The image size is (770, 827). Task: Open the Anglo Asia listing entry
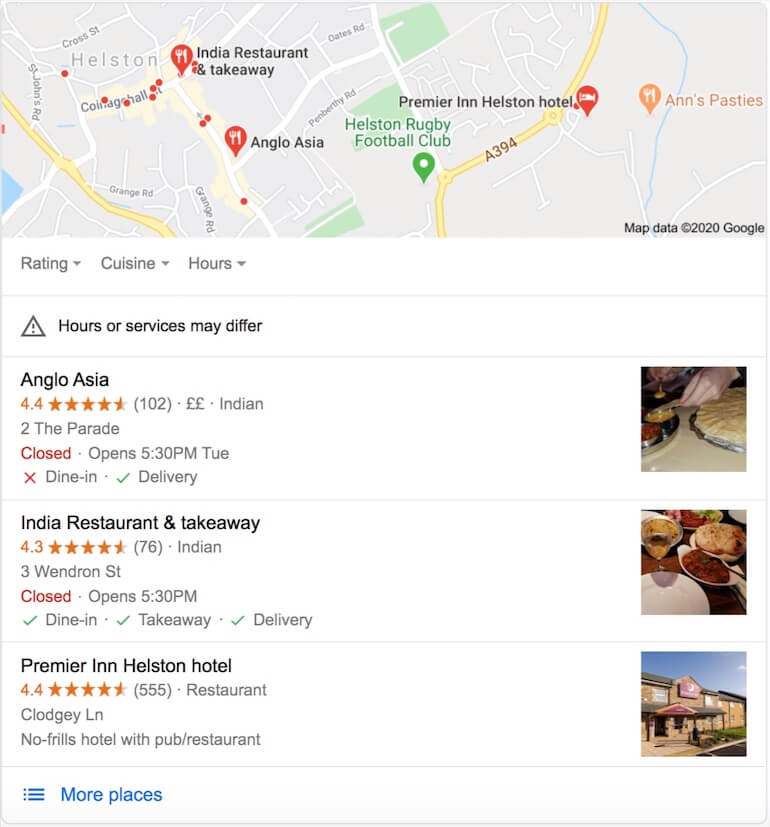point(65,380)
